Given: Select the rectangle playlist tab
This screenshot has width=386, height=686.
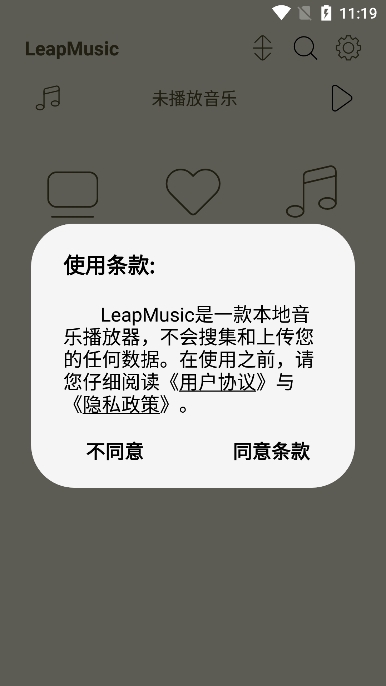Looking at the screenshot, I should [x=73, y=194].
